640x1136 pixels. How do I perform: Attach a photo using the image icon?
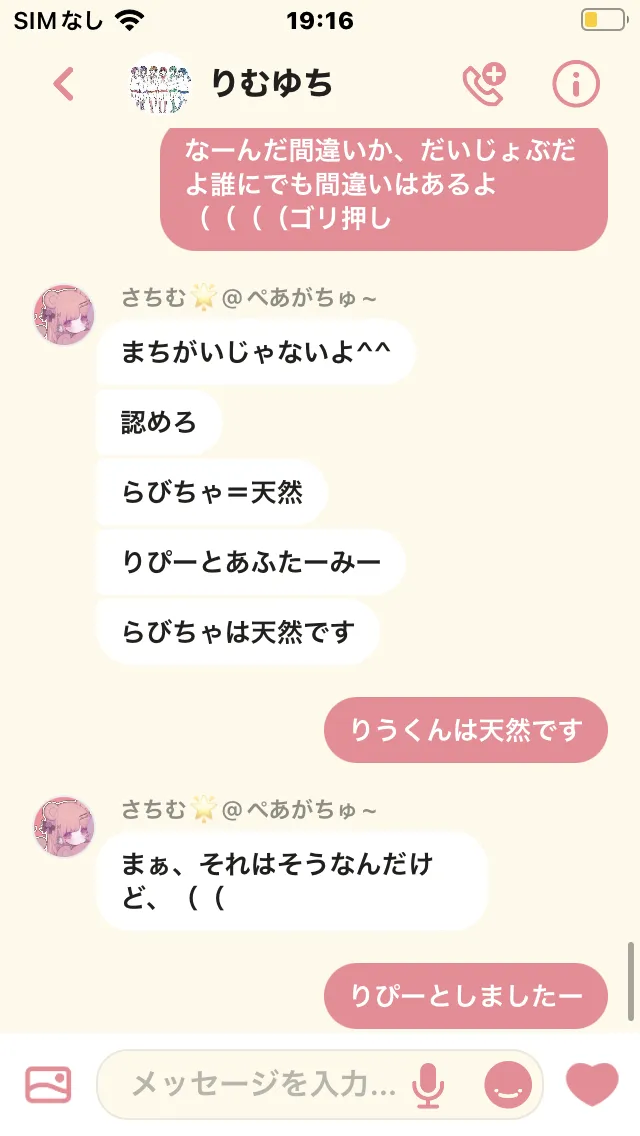tap(49, 1085)
